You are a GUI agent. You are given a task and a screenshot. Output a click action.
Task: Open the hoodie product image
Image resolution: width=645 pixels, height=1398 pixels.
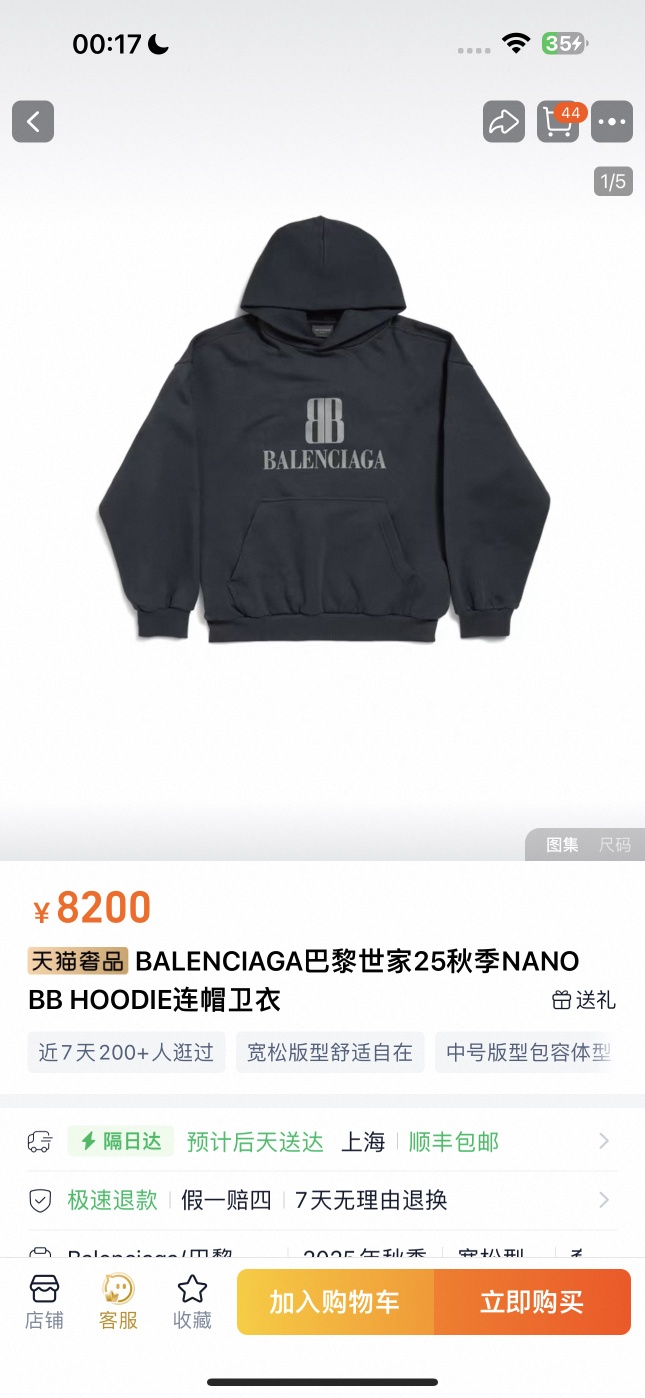[x=323, y=430]
